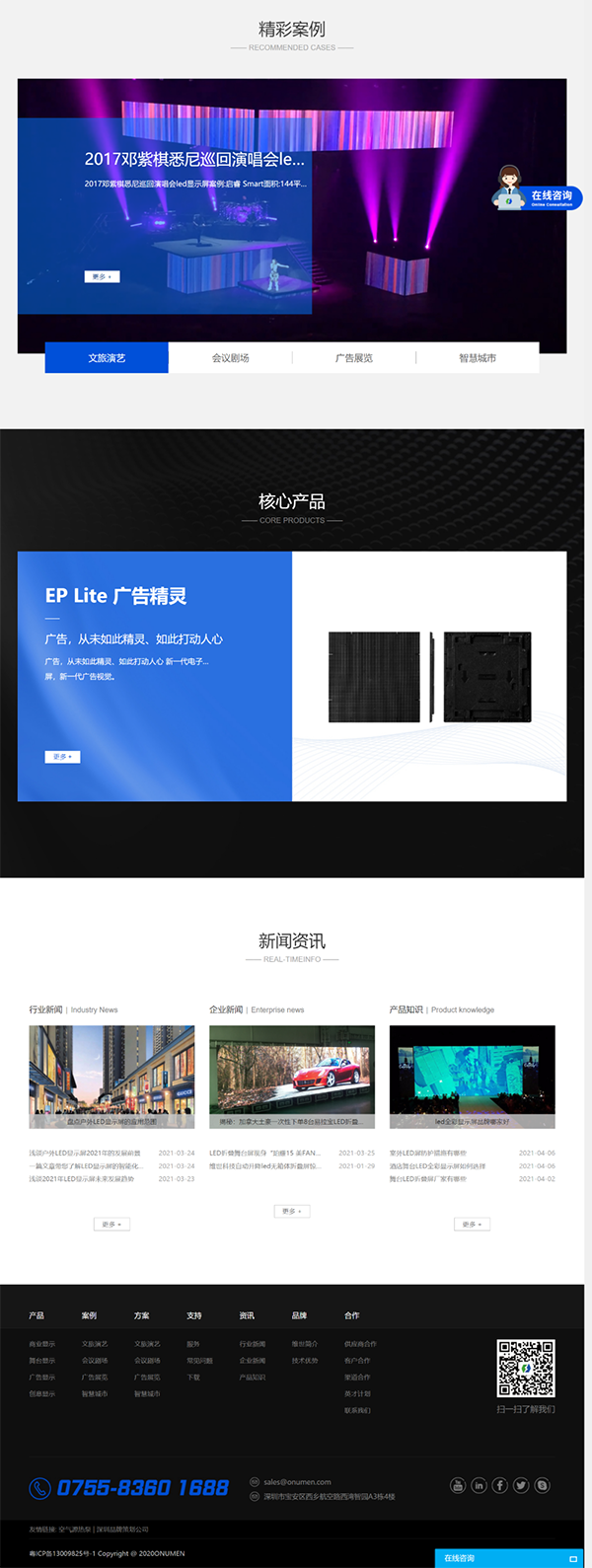This screenshot has height=1568, width=592.
Task: Visit the Facebook social icon
Action: 500,1485
